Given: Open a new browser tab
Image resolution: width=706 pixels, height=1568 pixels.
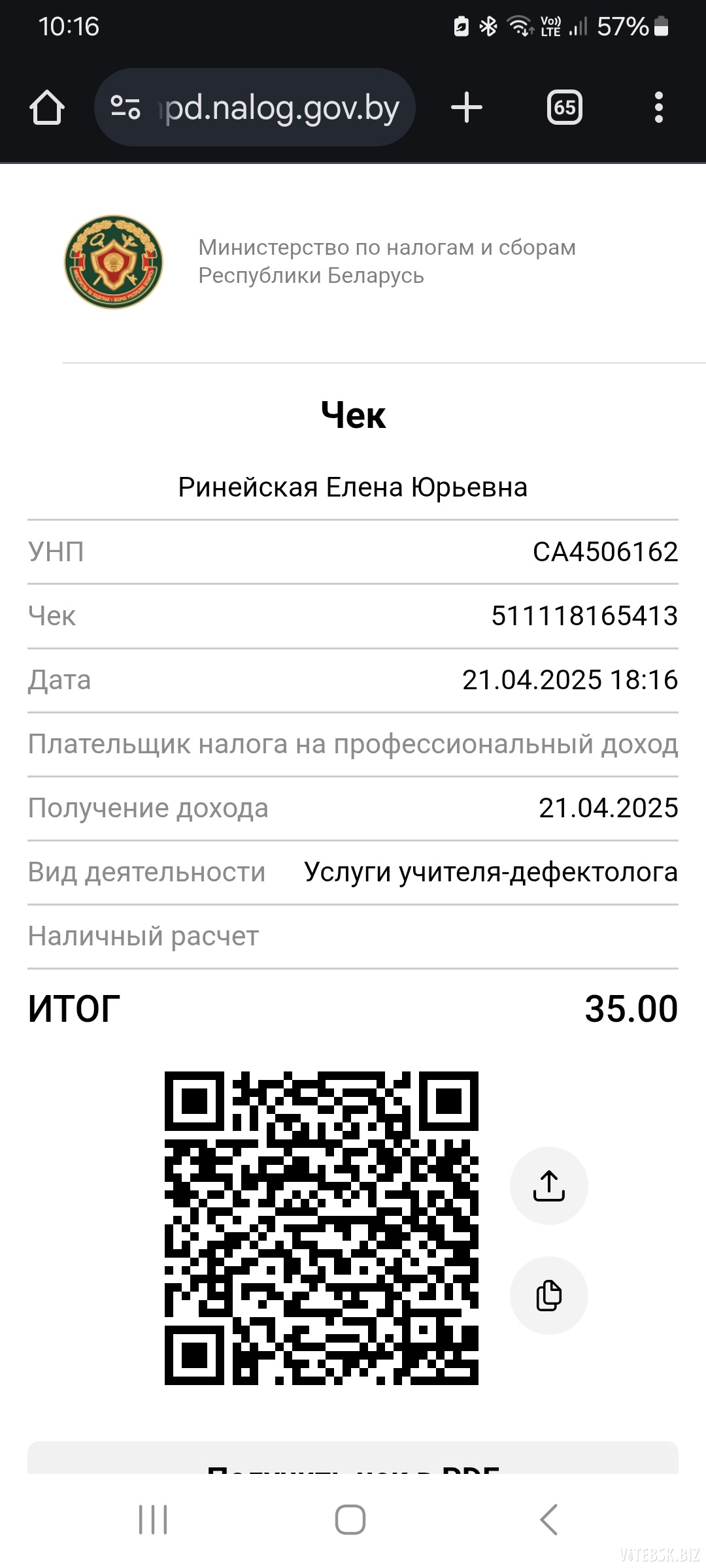Looking at the screenshot, I should (467, 108).
